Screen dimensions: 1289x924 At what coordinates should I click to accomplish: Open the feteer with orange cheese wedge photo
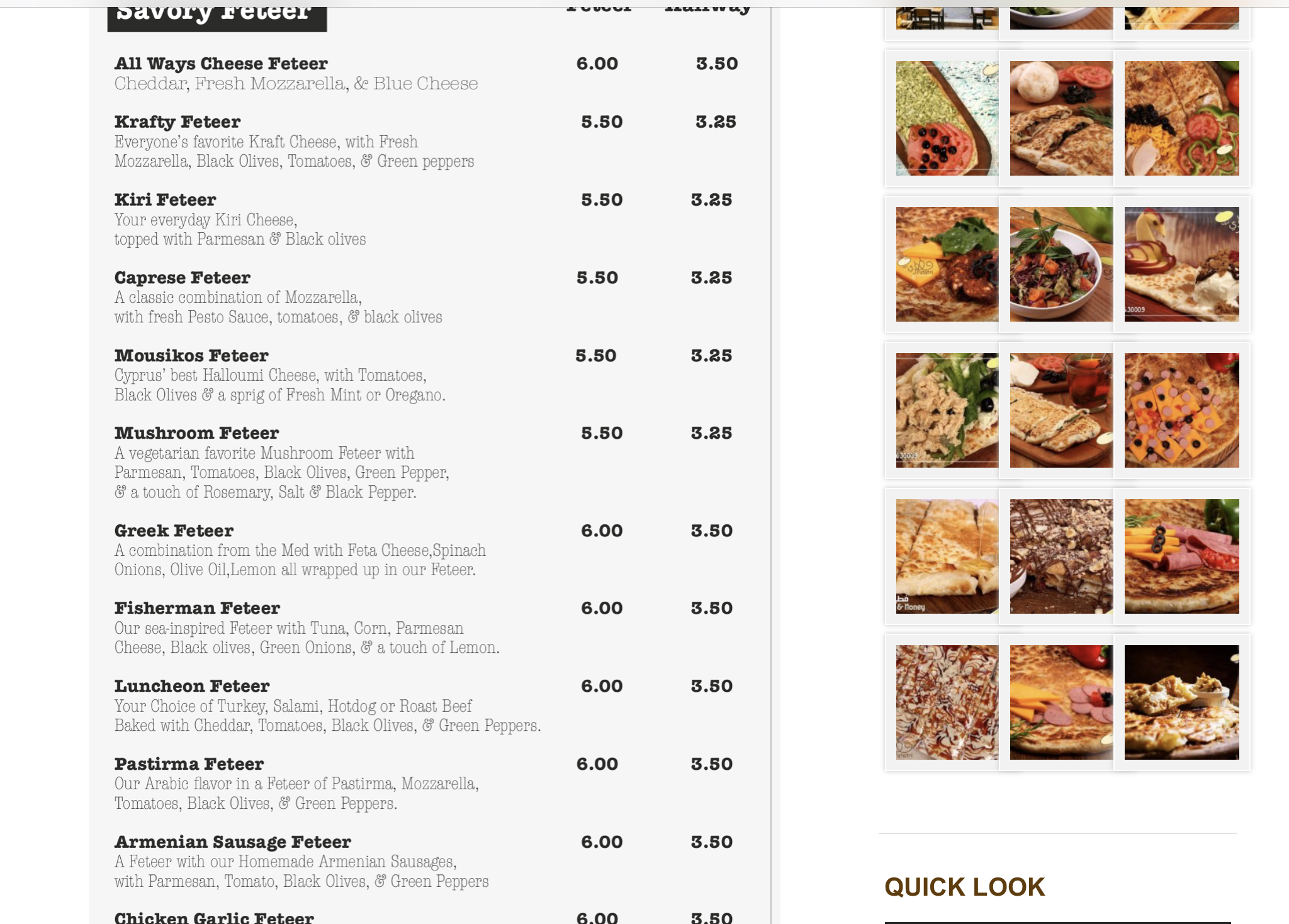click(x=947, y=264)
